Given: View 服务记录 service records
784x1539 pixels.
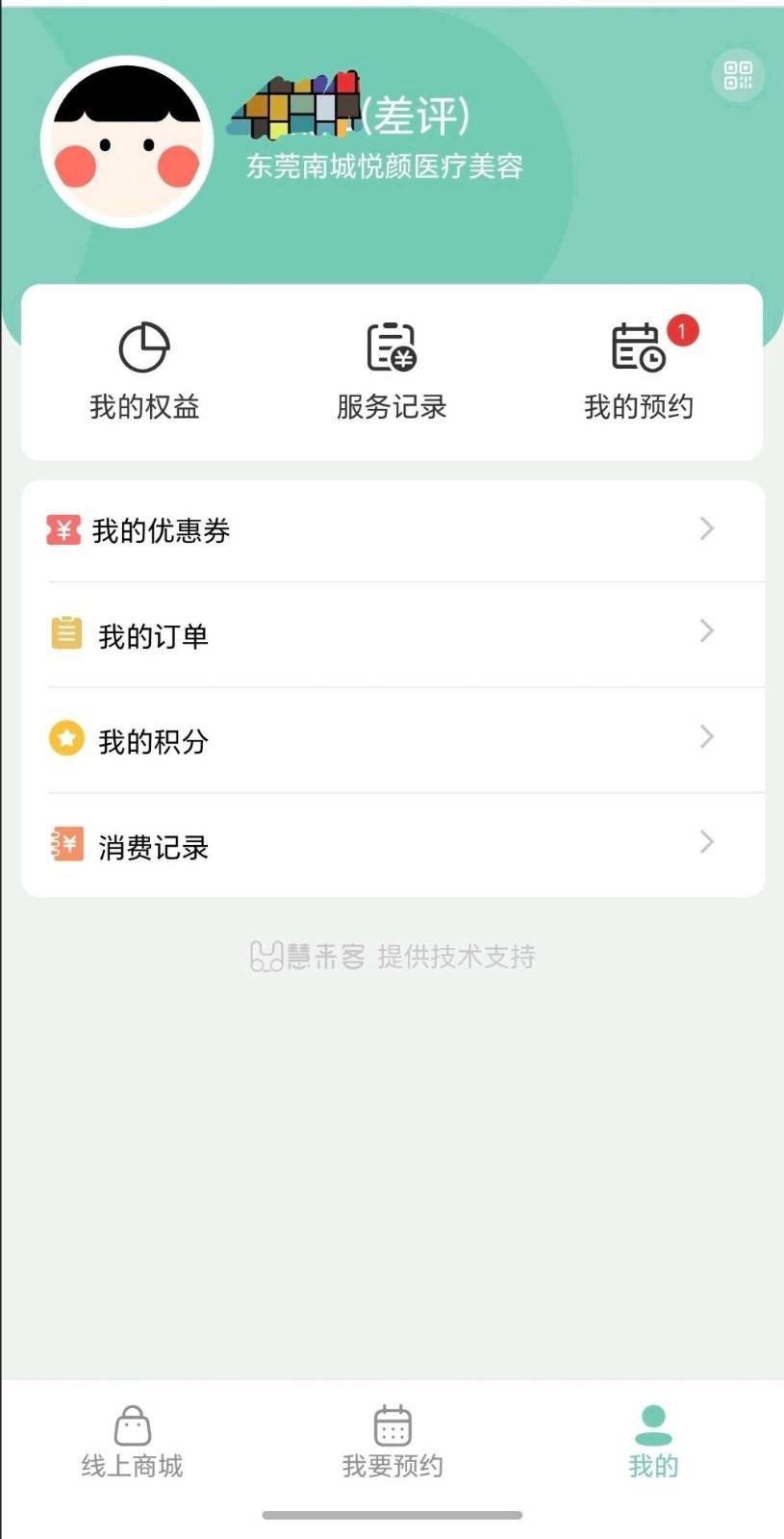Looking at the screenshot, I should point(392,372).
